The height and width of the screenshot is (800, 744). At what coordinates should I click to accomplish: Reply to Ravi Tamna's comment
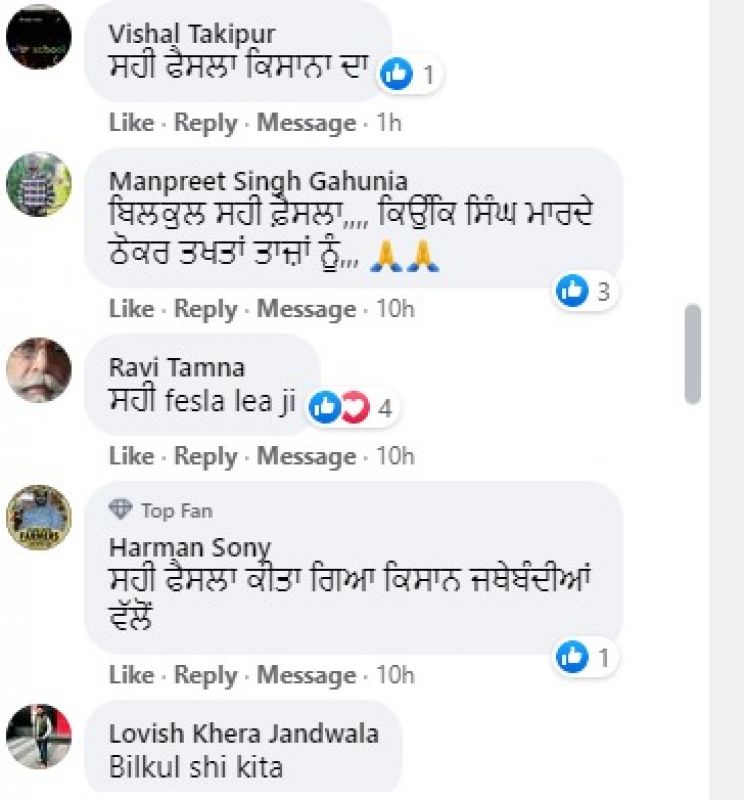click(205, 456)
